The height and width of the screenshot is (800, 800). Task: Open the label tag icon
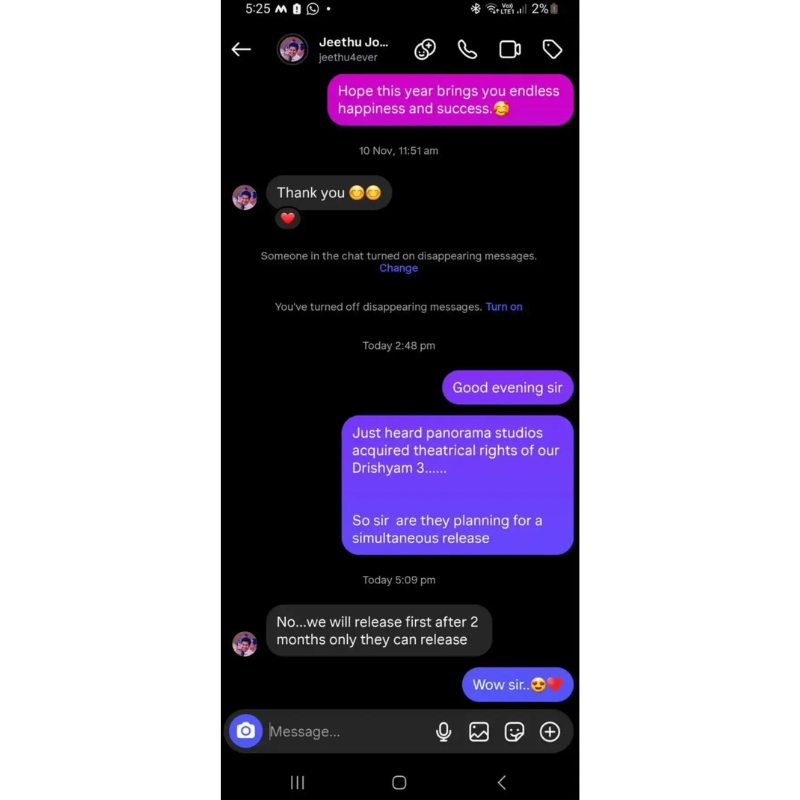[552, 49]
